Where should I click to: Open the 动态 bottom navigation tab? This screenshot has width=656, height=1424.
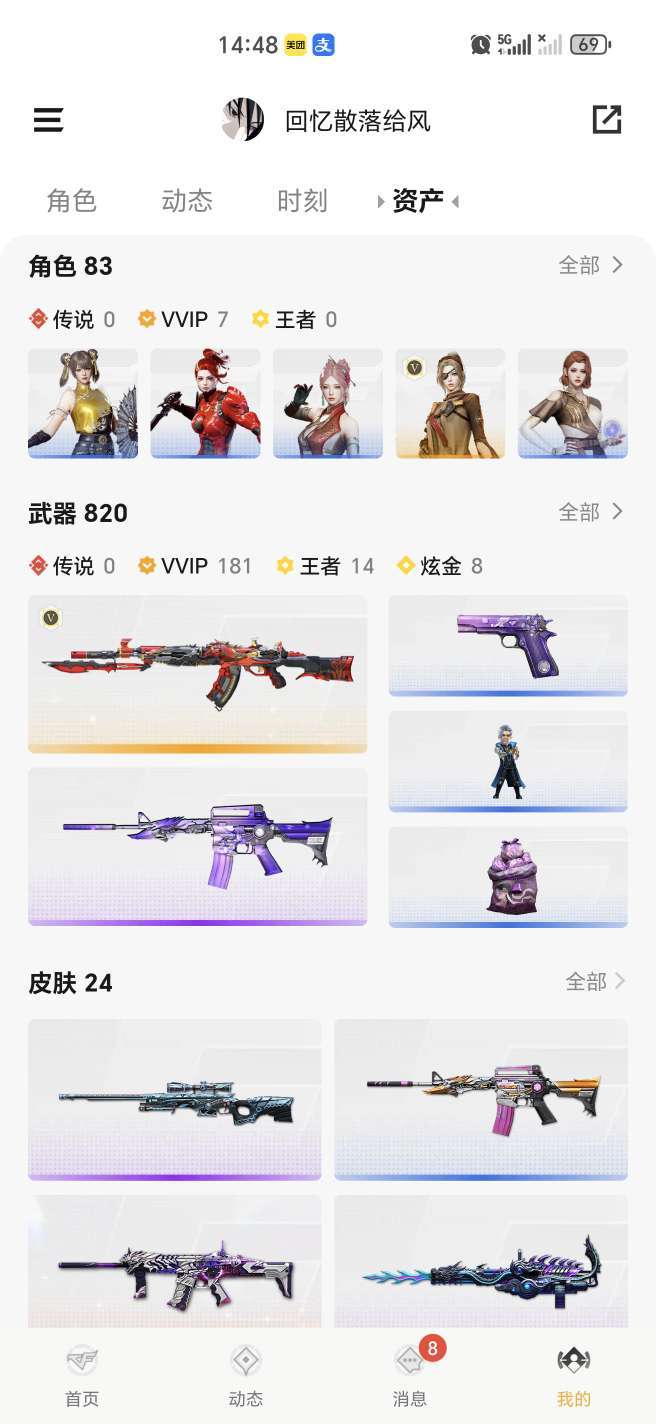pos(246,1376)
